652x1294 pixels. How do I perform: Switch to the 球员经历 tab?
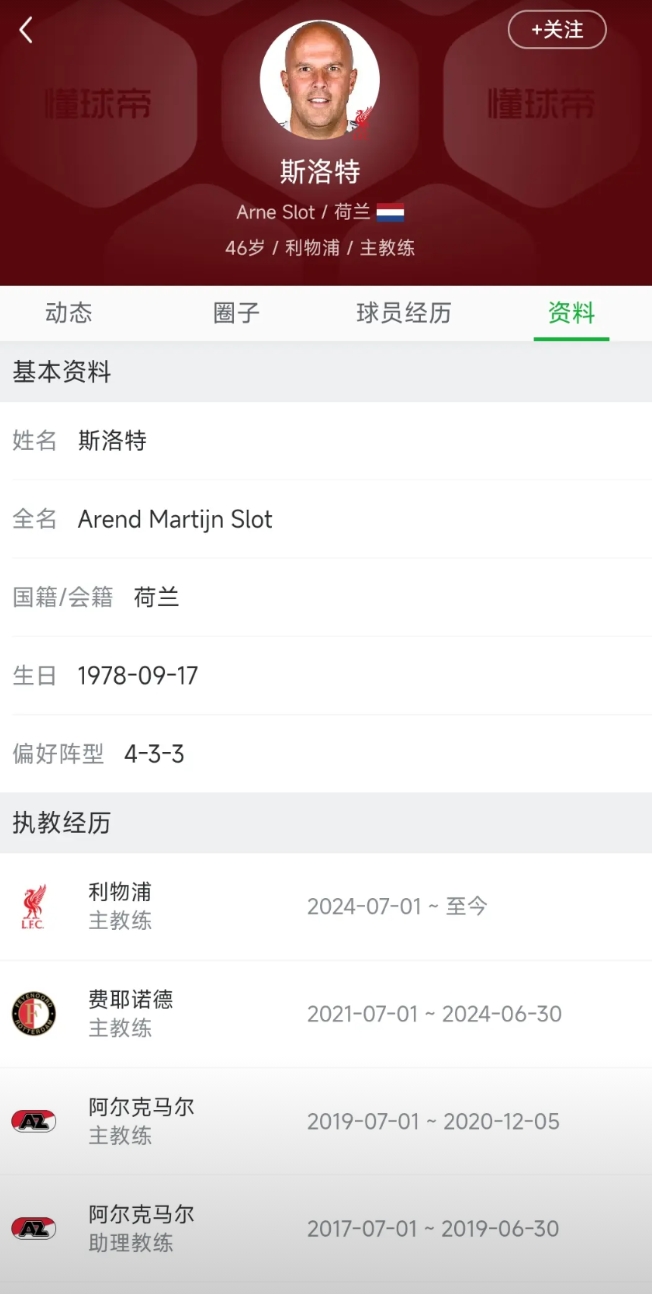point(404,313)
